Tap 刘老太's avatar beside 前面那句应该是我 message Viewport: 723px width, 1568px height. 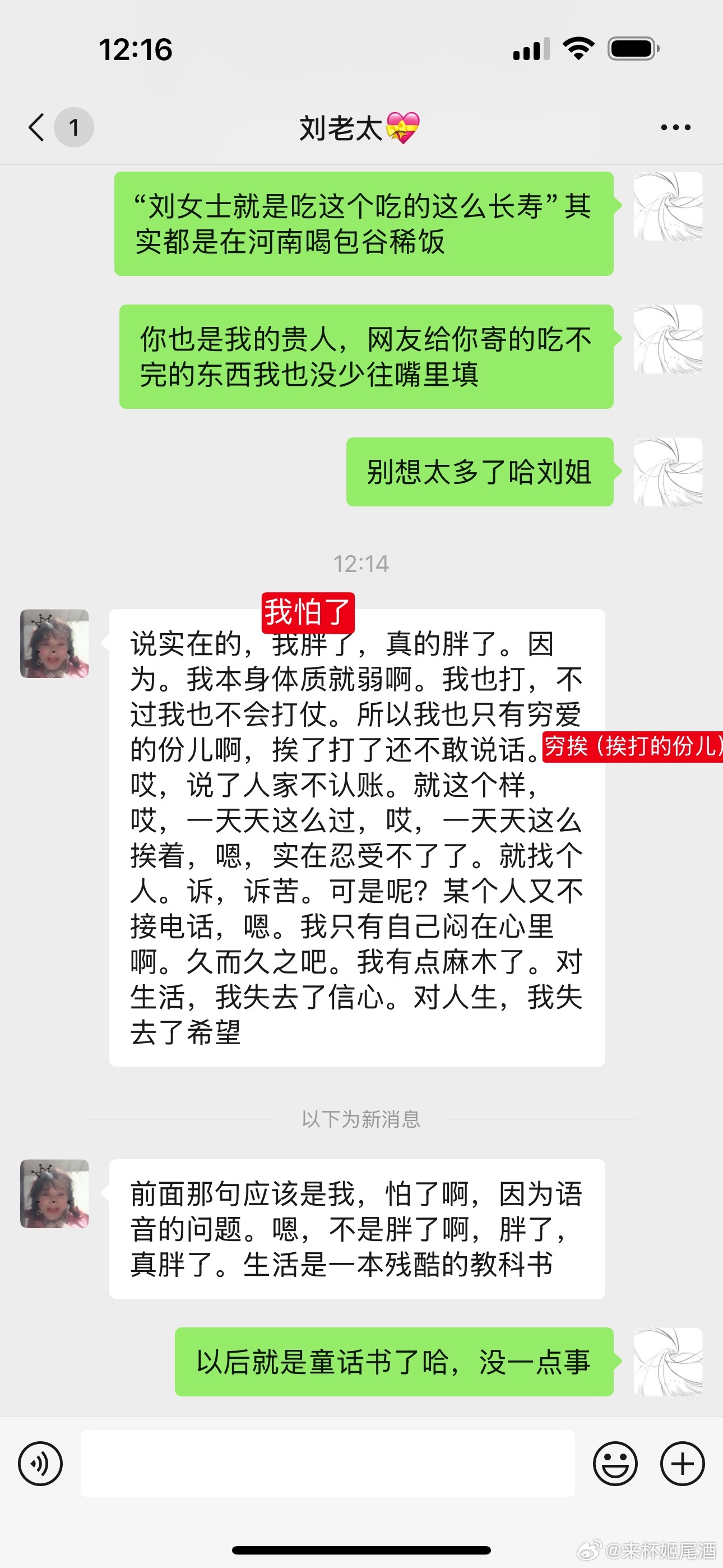coord(55,1193)
